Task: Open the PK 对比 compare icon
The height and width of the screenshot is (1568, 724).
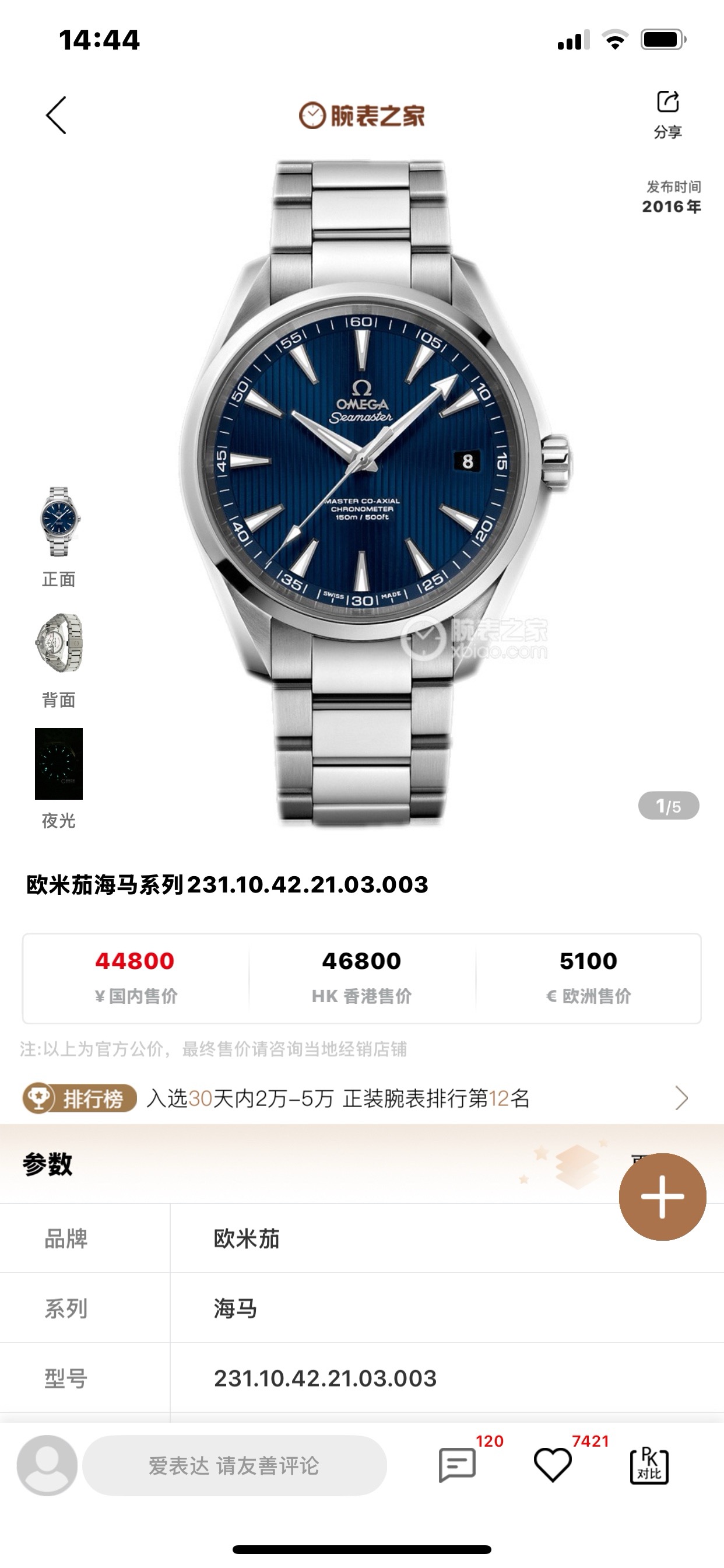Action: (x=649, y=1466)
